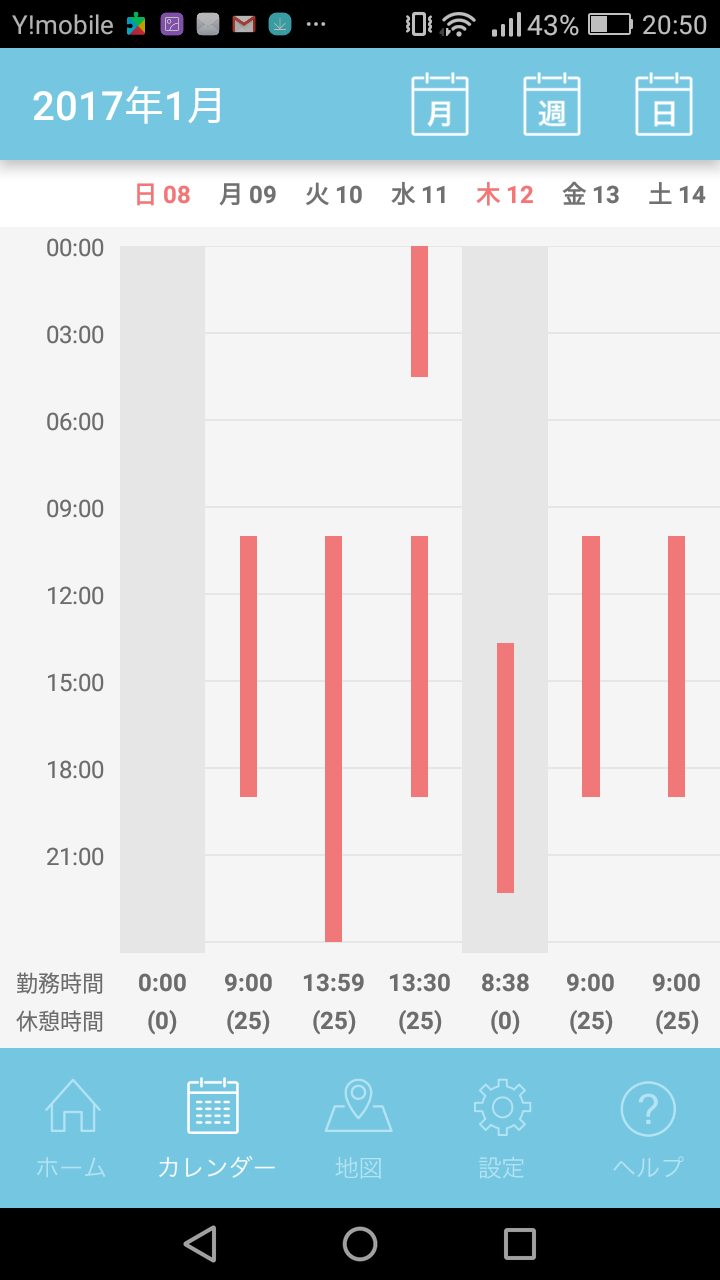
Task: Tap the work bar for 月 09
Action: (x=248, y=666)
